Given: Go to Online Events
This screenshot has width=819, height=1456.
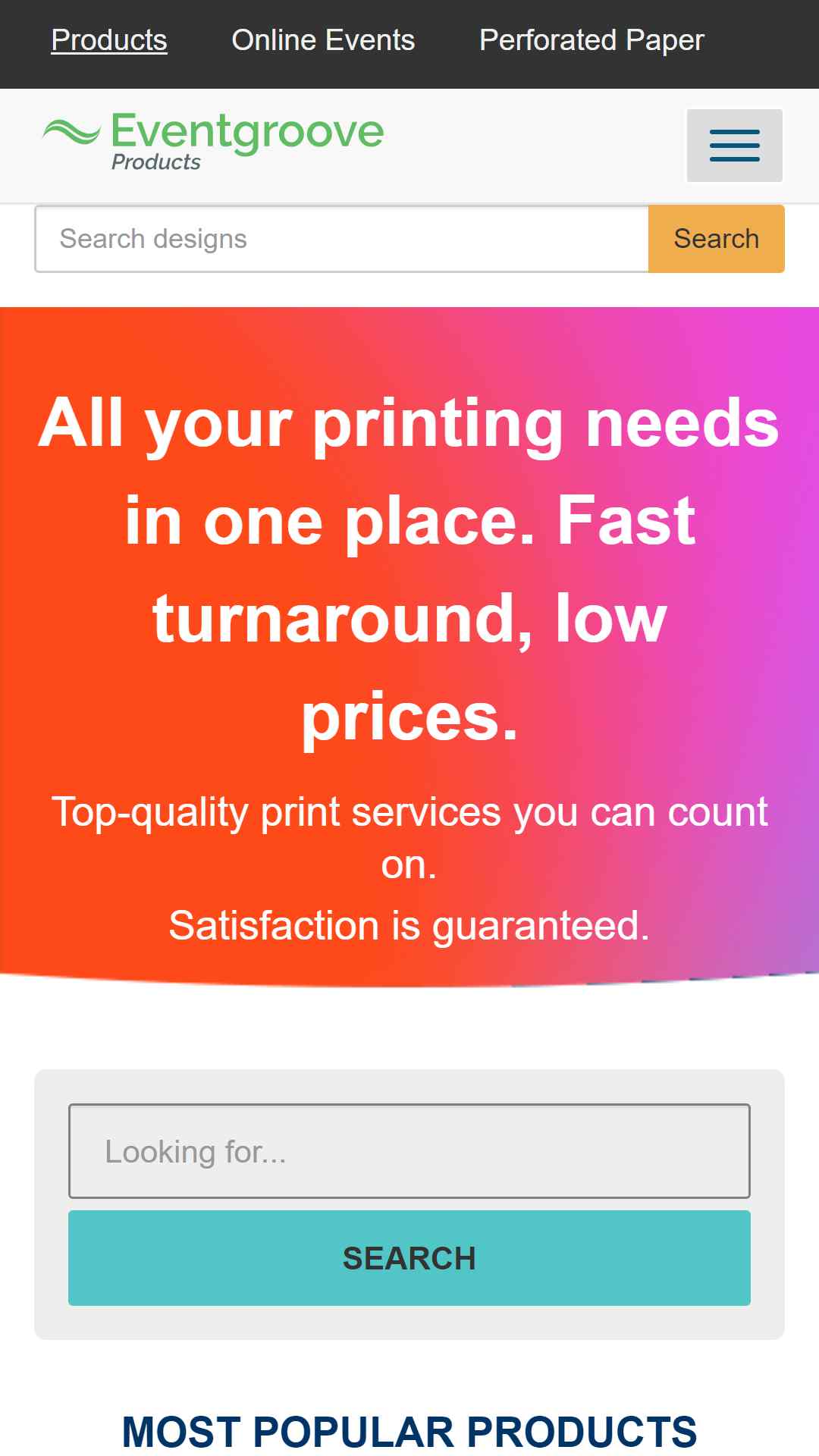Looking at the screenshot, I should (323, 40).
